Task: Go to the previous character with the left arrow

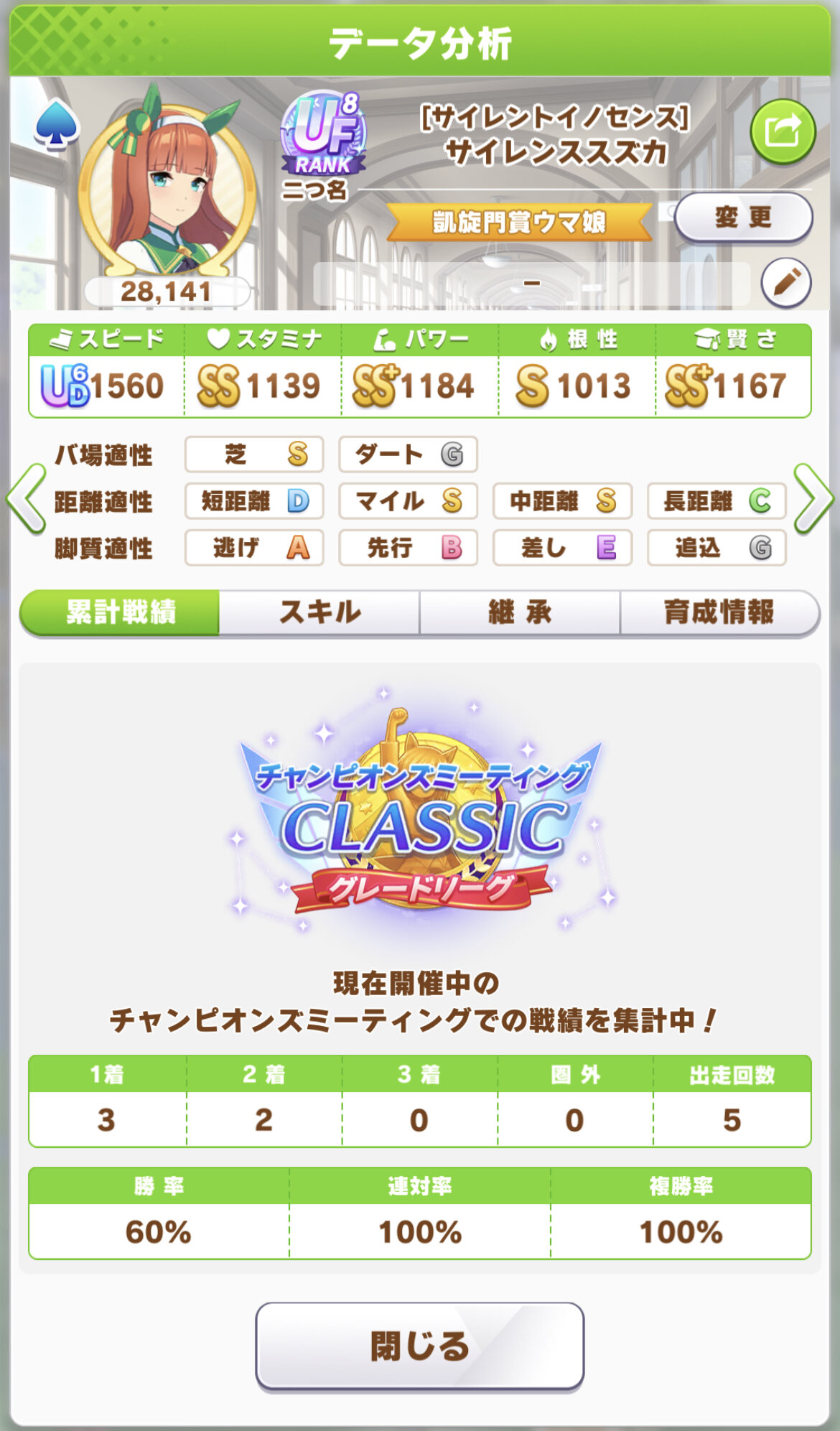Action: pyautogui.click(x=27, y=499)
